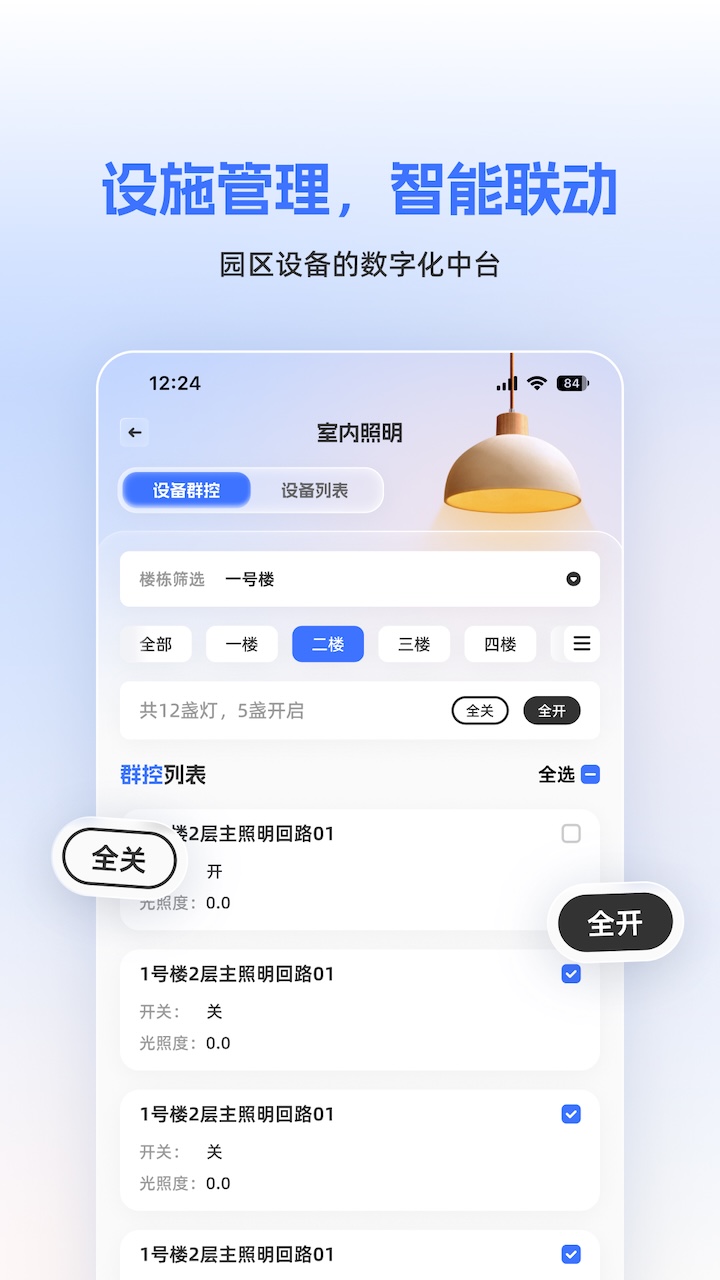This screenshot has height=1280, width=720.
Task: Tap the highlighted 二楼 floor chip
Action: [327, 644]
